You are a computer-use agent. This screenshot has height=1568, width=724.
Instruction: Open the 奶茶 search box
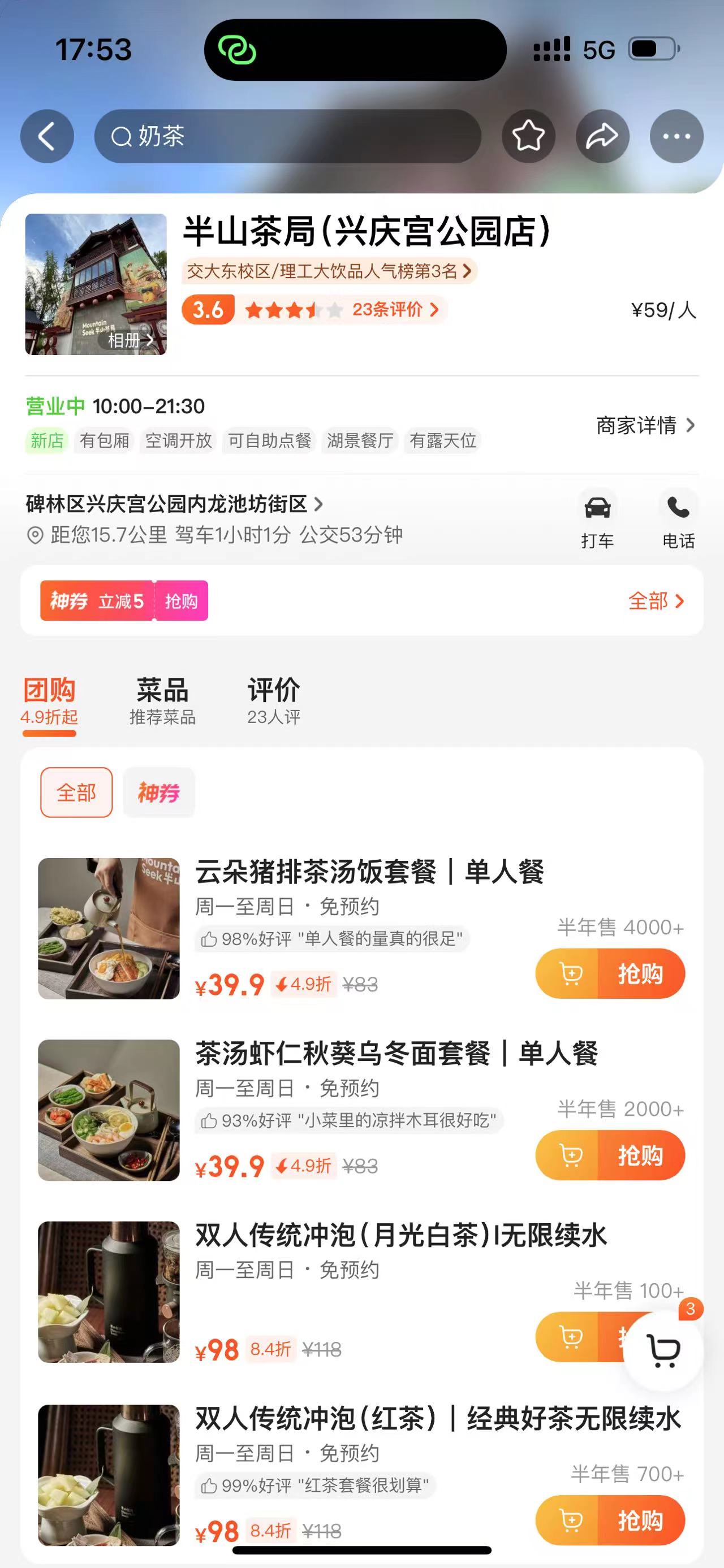click(x=287, y=136)
